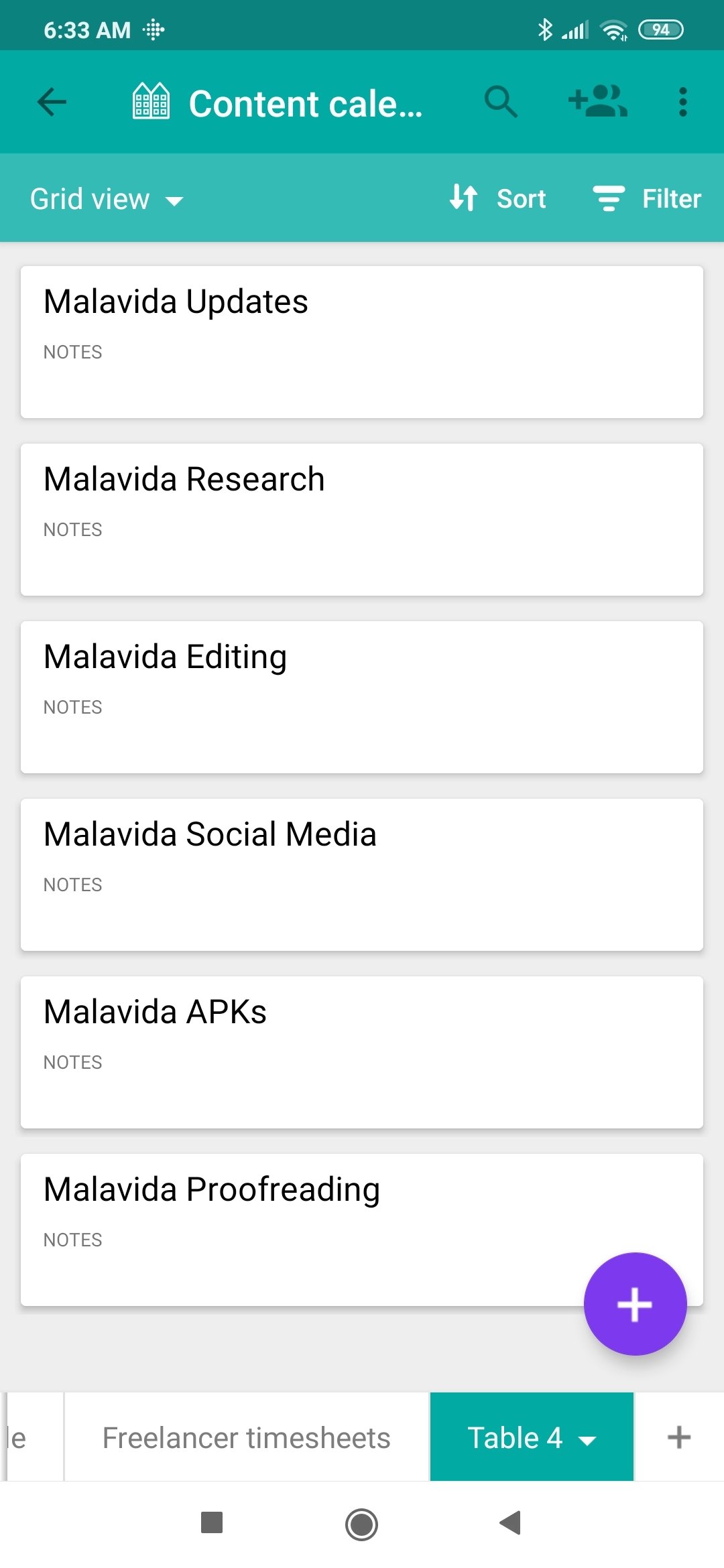Open the Table 4 tab dropdown

coord(532,1437)
